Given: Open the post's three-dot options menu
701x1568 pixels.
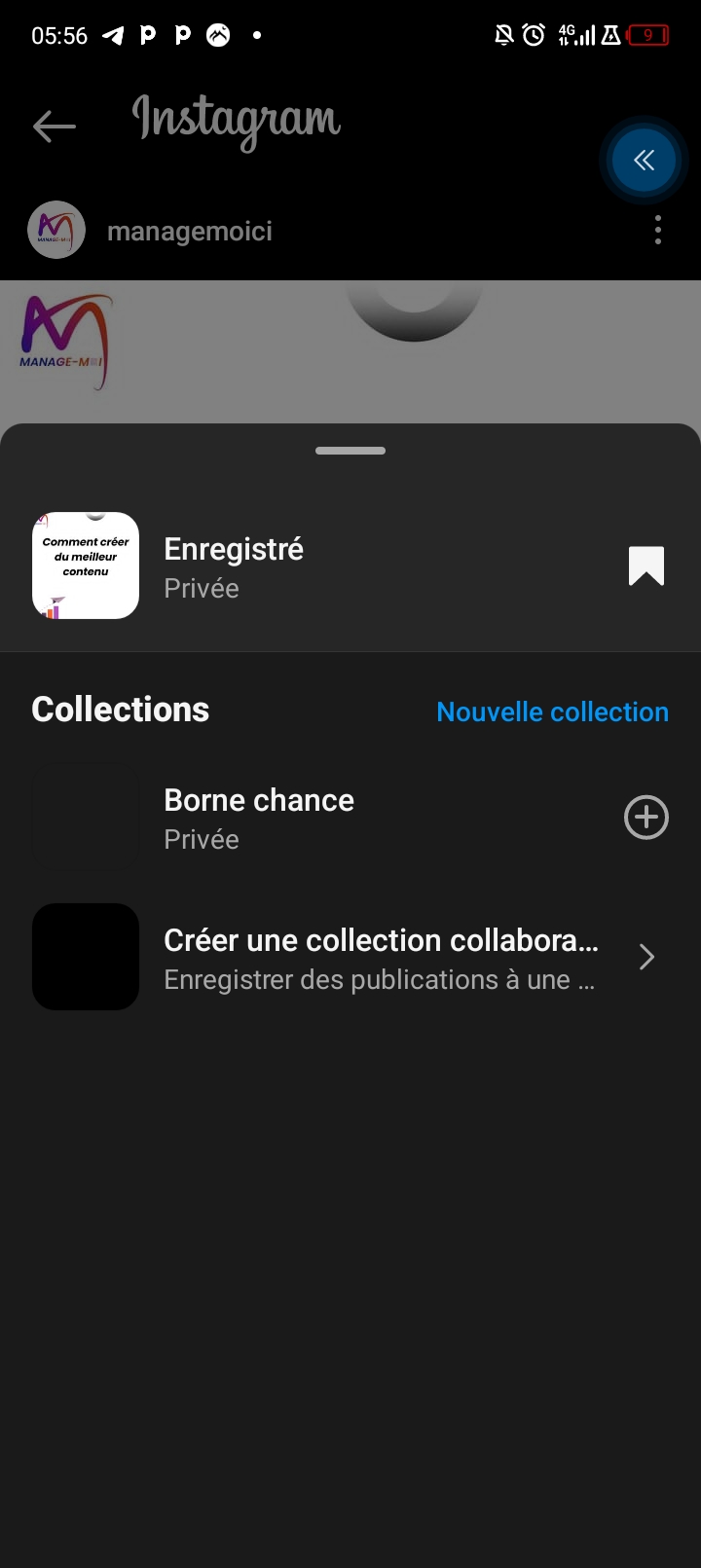Looking at the screenshot, I should 658,231.
